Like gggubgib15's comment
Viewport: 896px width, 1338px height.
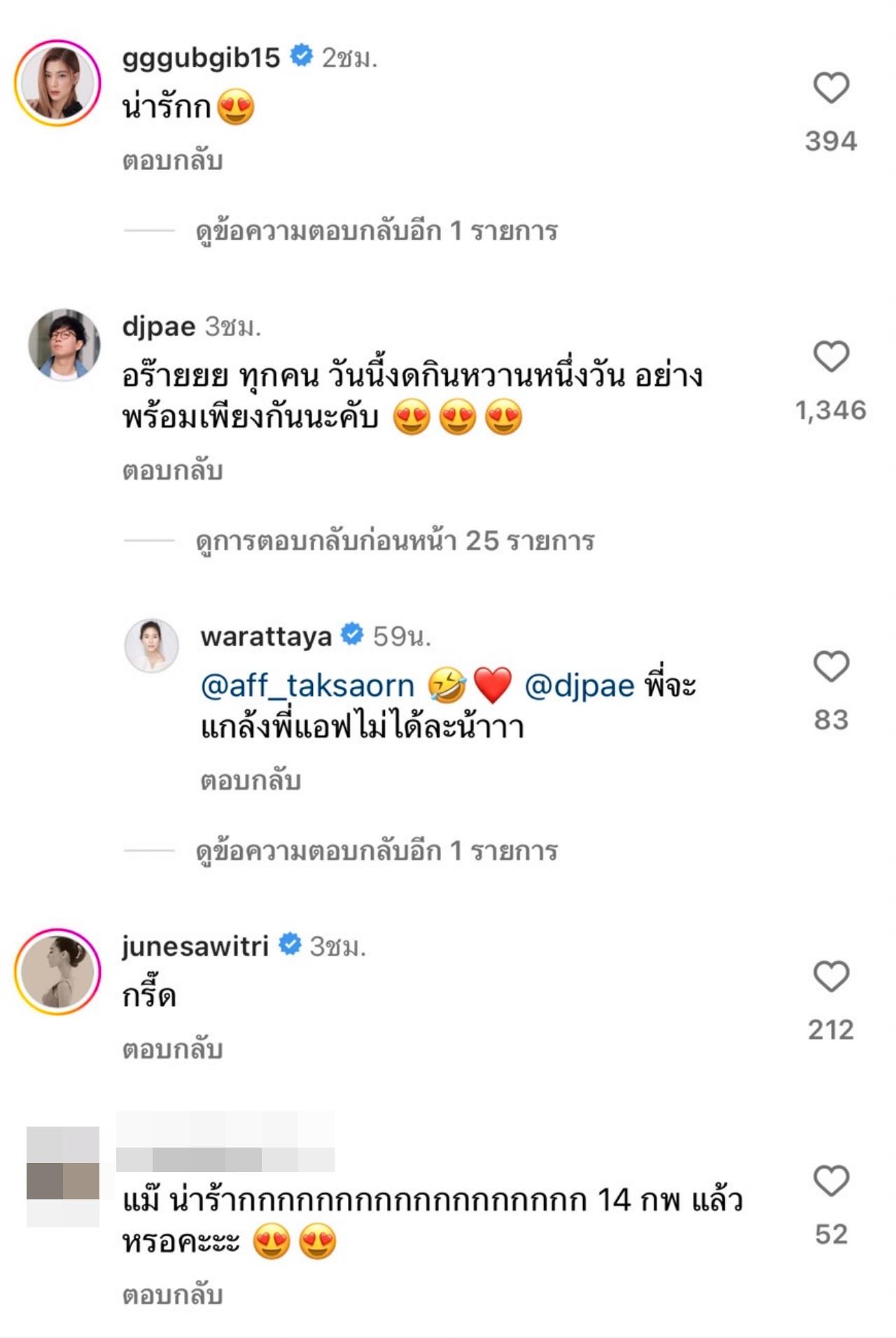click(831, 88)
